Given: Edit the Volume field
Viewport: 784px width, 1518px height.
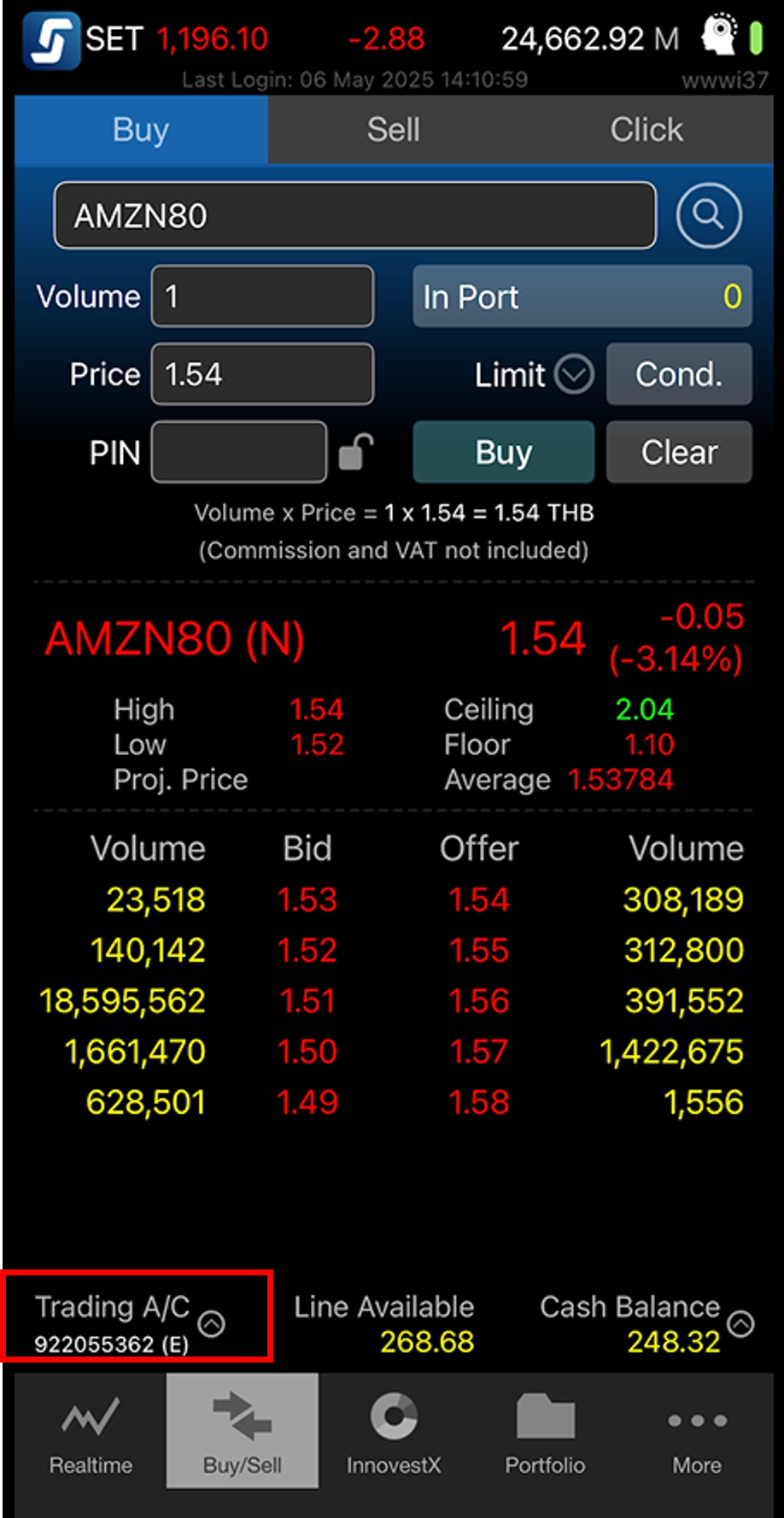Looking at the screenshot, I should 262,296.
